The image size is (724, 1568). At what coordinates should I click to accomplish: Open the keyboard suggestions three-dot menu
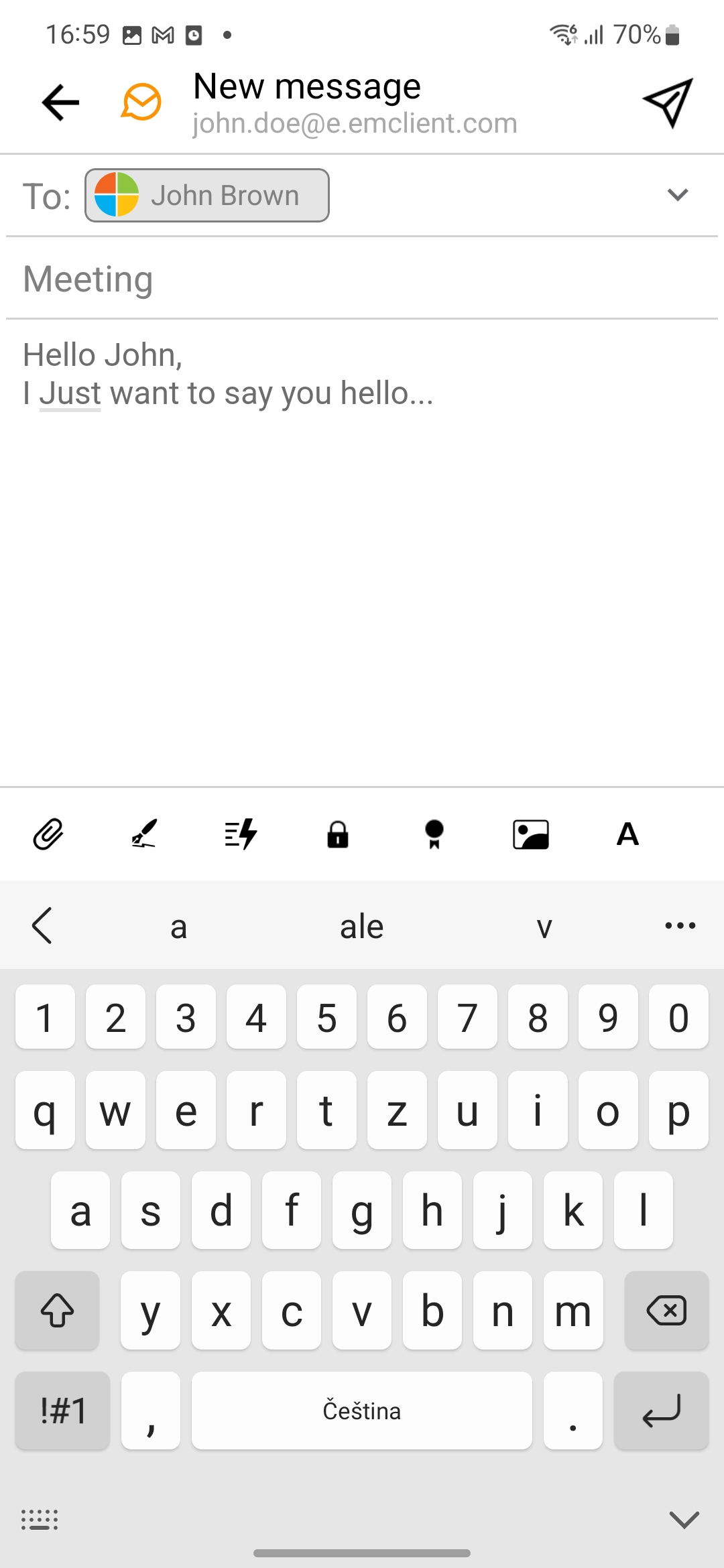coord(680,925)
